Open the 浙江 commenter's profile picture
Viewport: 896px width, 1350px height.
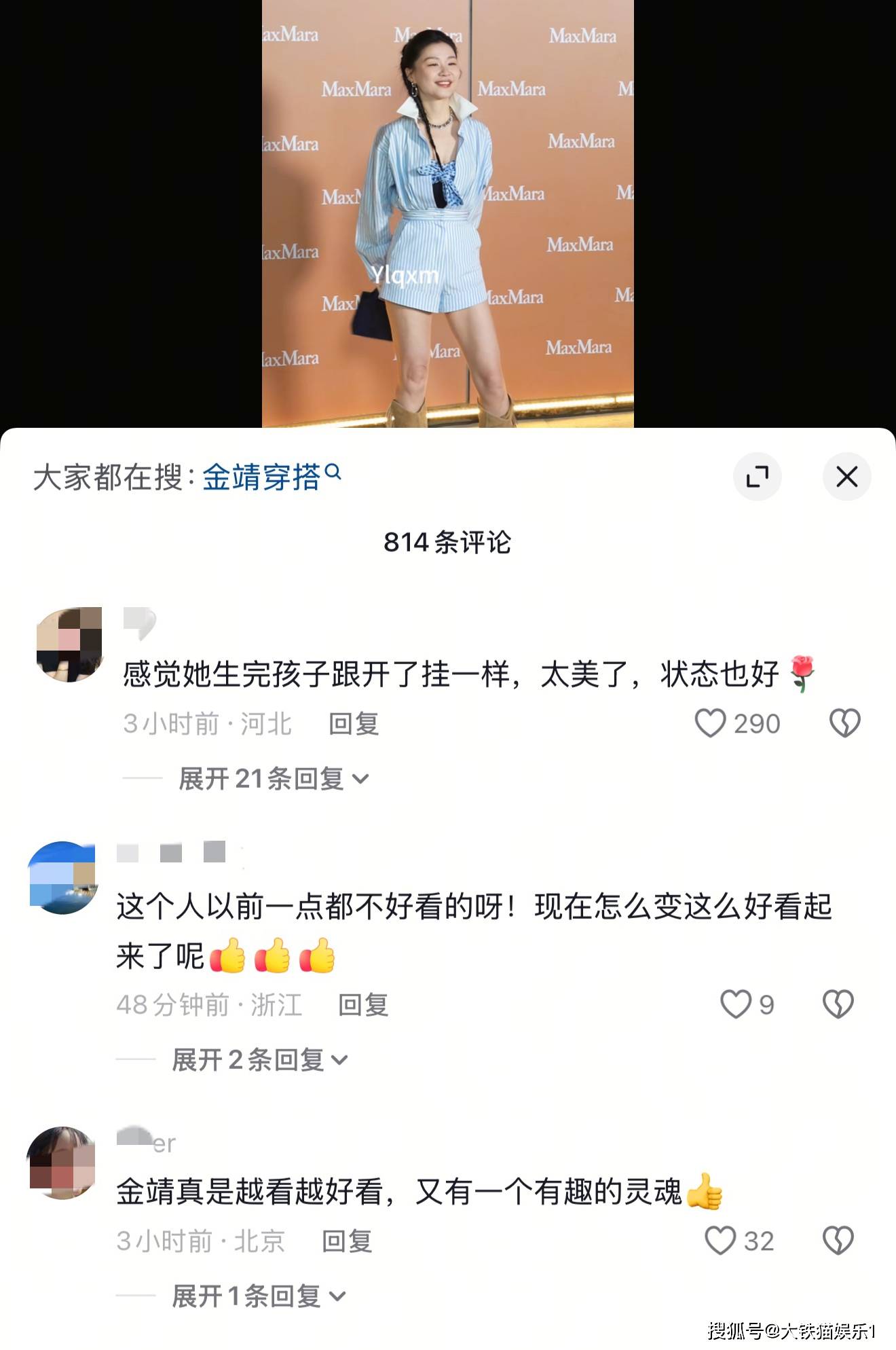62,877
